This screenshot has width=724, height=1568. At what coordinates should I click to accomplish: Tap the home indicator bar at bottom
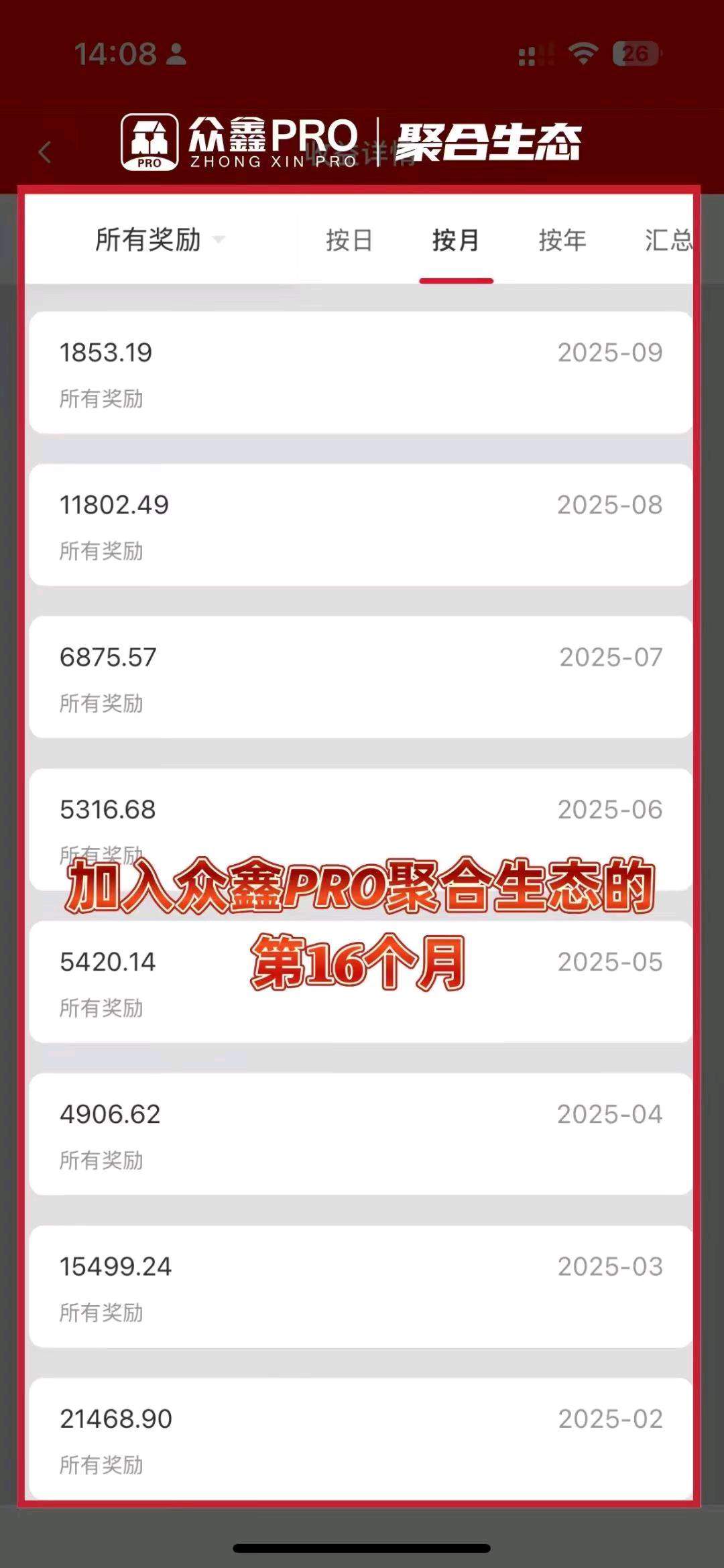tap(362, 1549)
